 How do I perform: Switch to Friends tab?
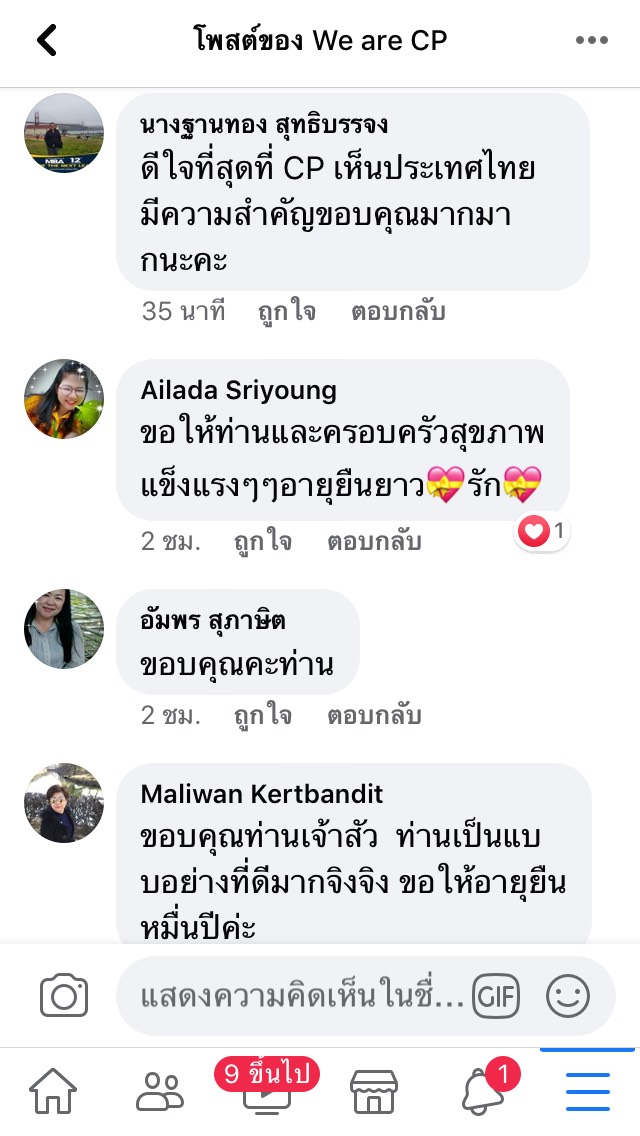[160, 1091]
